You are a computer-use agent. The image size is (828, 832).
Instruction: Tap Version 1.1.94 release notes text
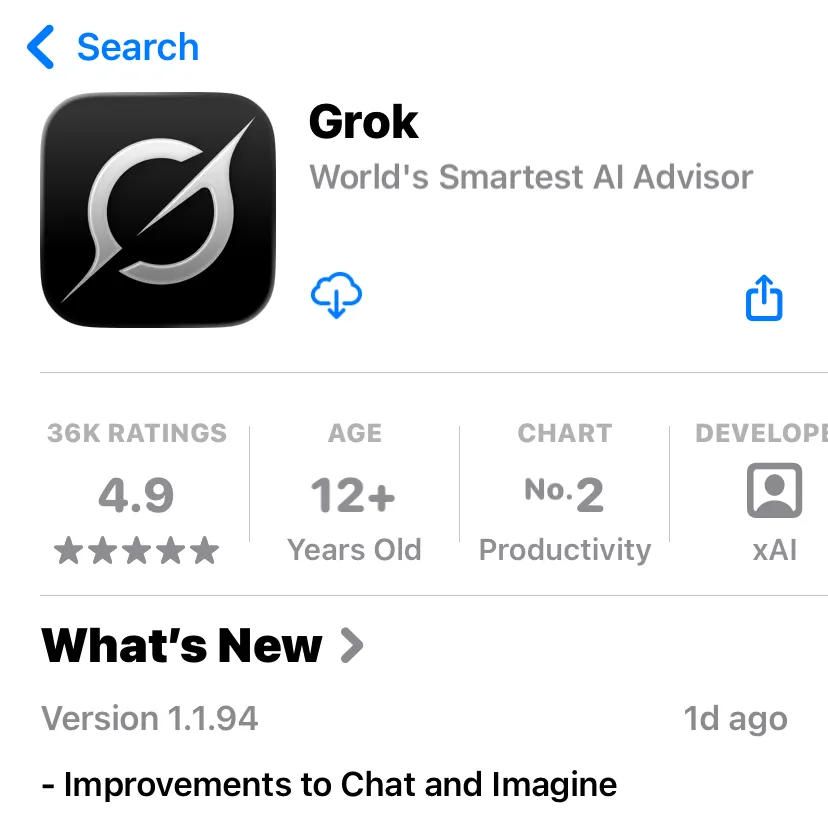tap(148, 719)
